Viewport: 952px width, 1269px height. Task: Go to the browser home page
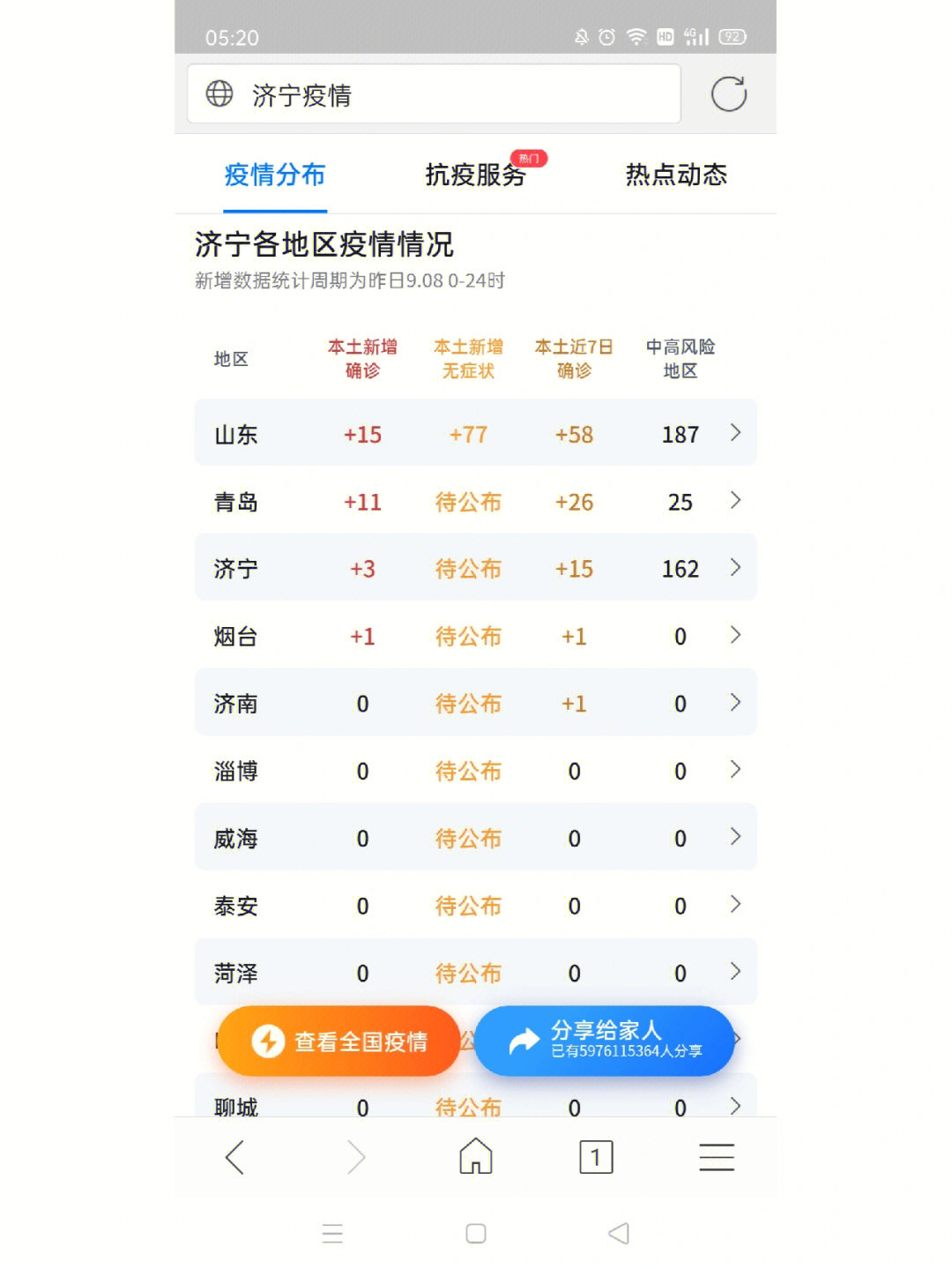tap(475, 1156)
